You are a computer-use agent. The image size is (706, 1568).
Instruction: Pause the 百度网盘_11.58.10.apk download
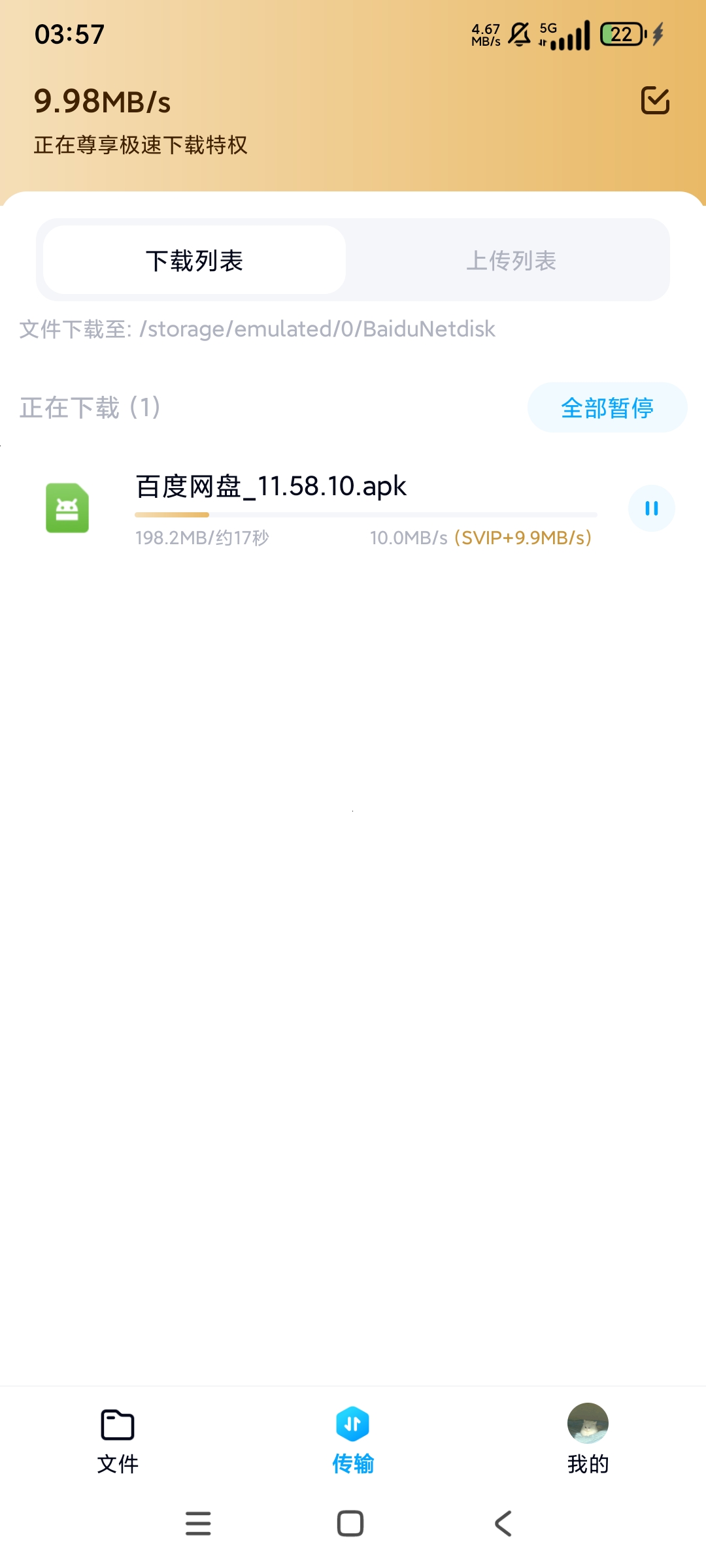pyautogui.click(x=651, y=508)
